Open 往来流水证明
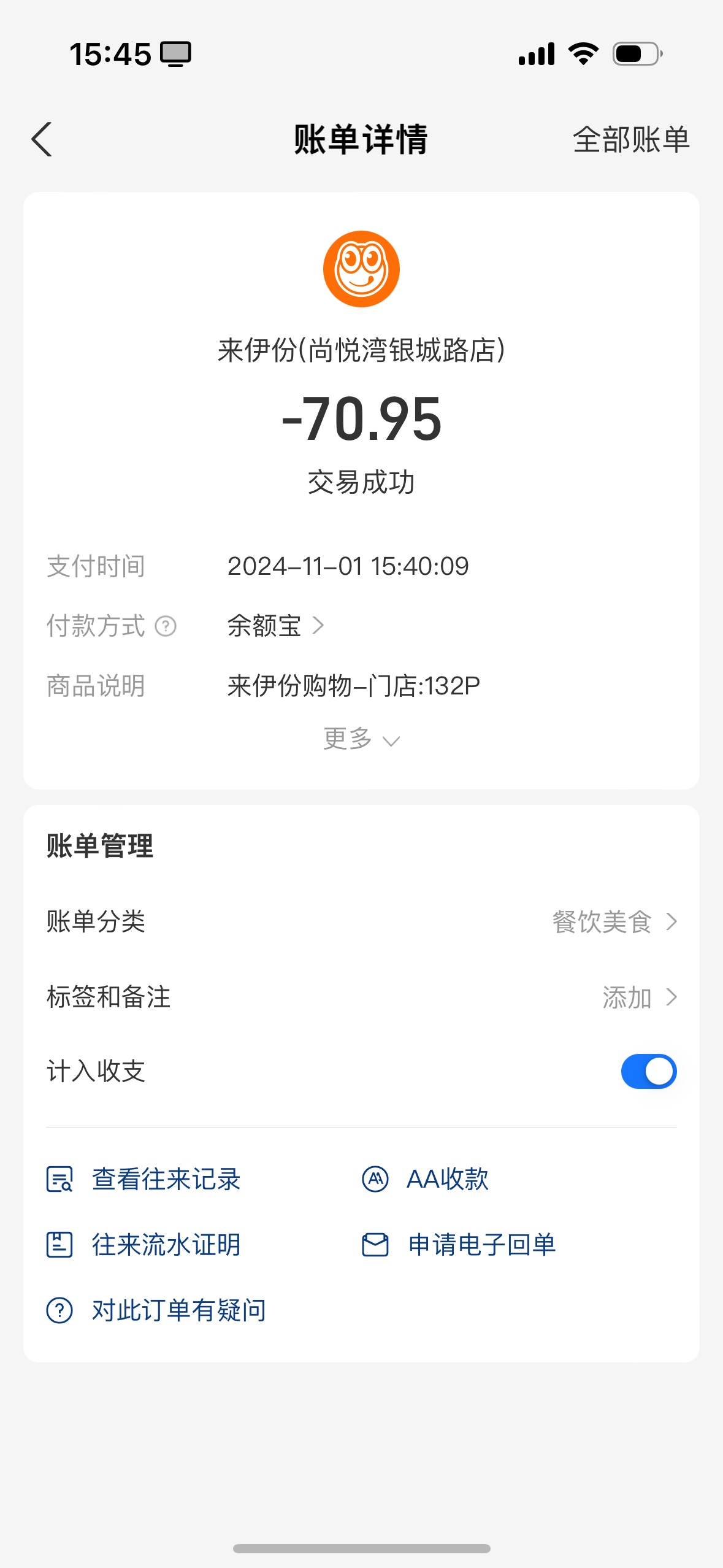This screenshot has height=1568, width=723. pos(144,1245)
